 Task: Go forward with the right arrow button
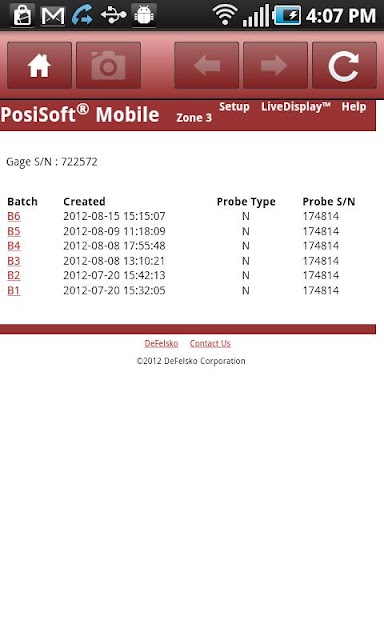tap(275, 65)
